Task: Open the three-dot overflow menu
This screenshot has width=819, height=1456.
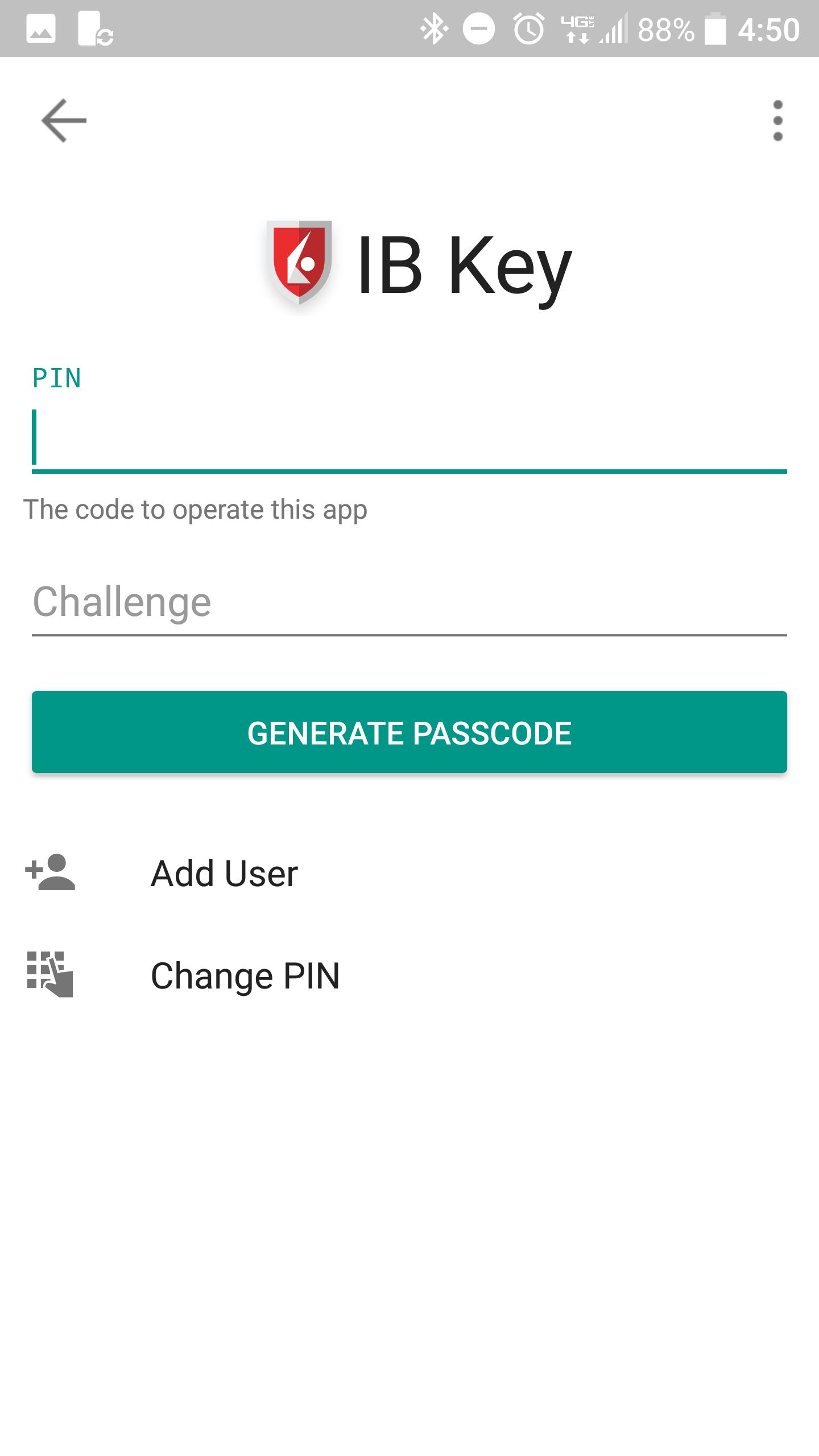Action: click(777, 121)
